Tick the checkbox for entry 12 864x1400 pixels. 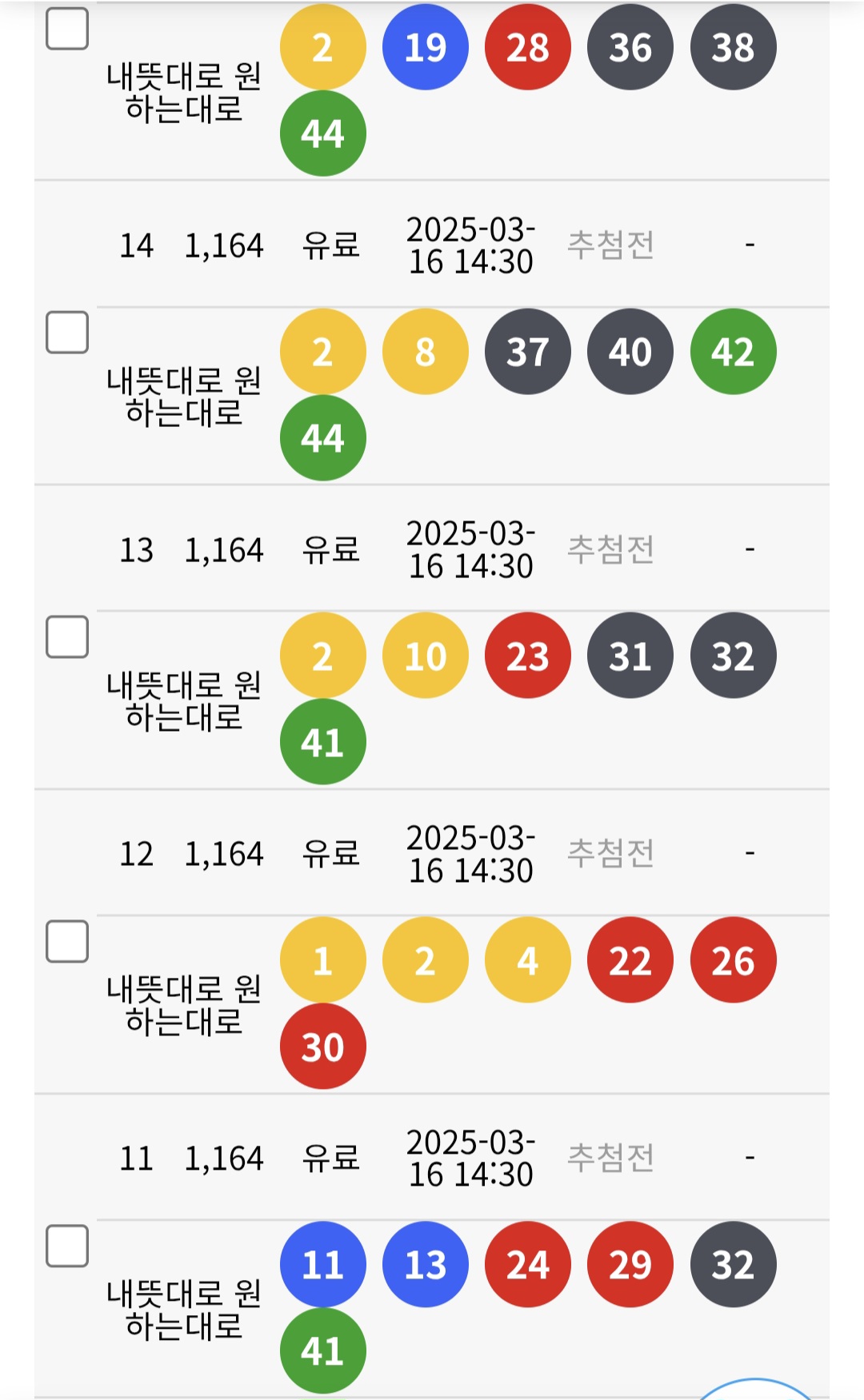(67, 942)
